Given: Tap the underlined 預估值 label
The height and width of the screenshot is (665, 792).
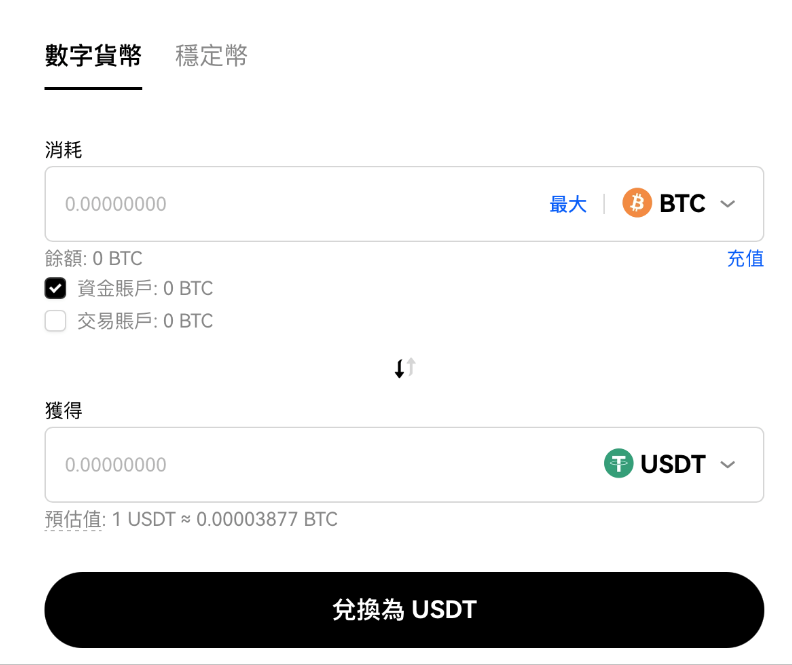Looking at the screenshot, I should coord(74,520).
